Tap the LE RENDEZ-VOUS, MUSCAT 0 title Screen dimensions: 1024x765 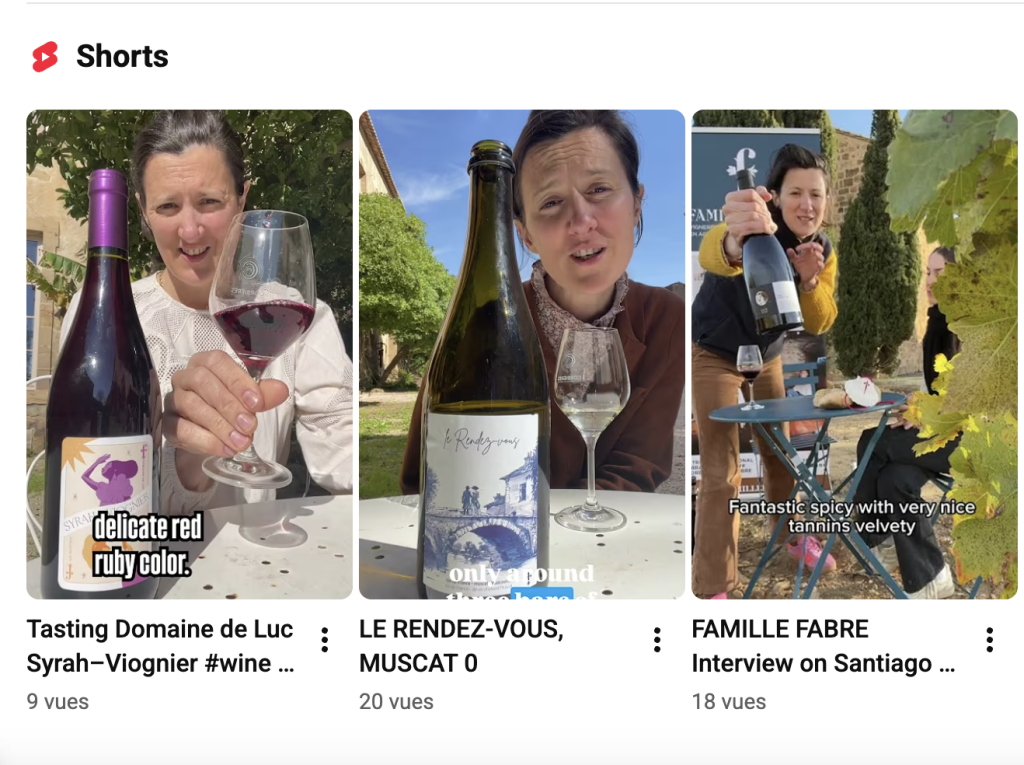461,646
